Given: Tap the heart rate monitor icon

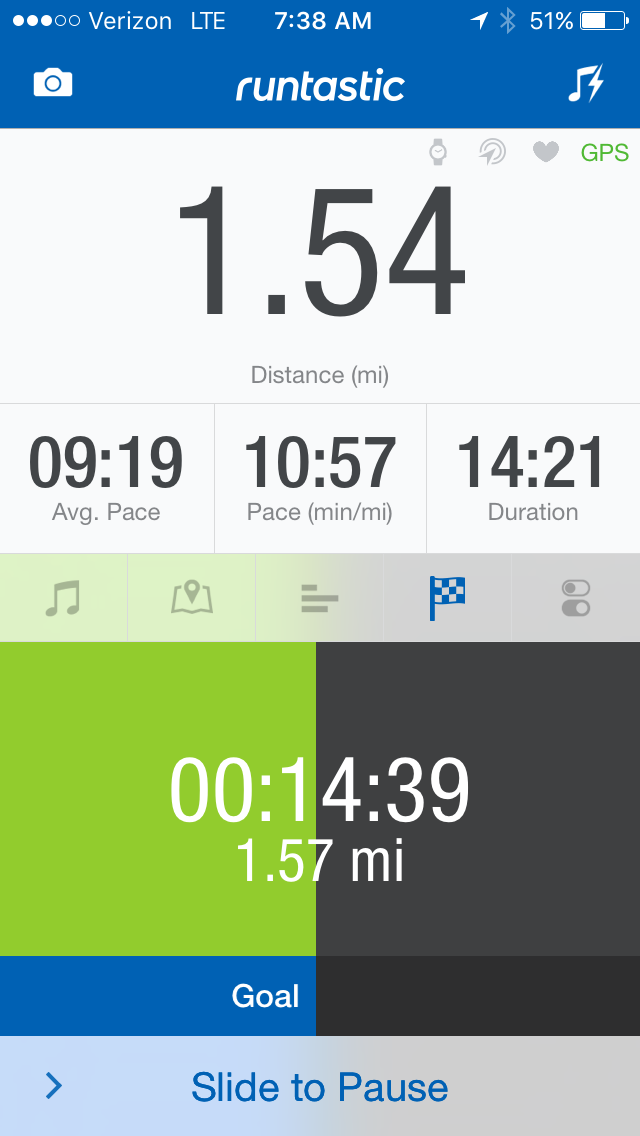Looking at the screenshot, I should pos(545,152).
